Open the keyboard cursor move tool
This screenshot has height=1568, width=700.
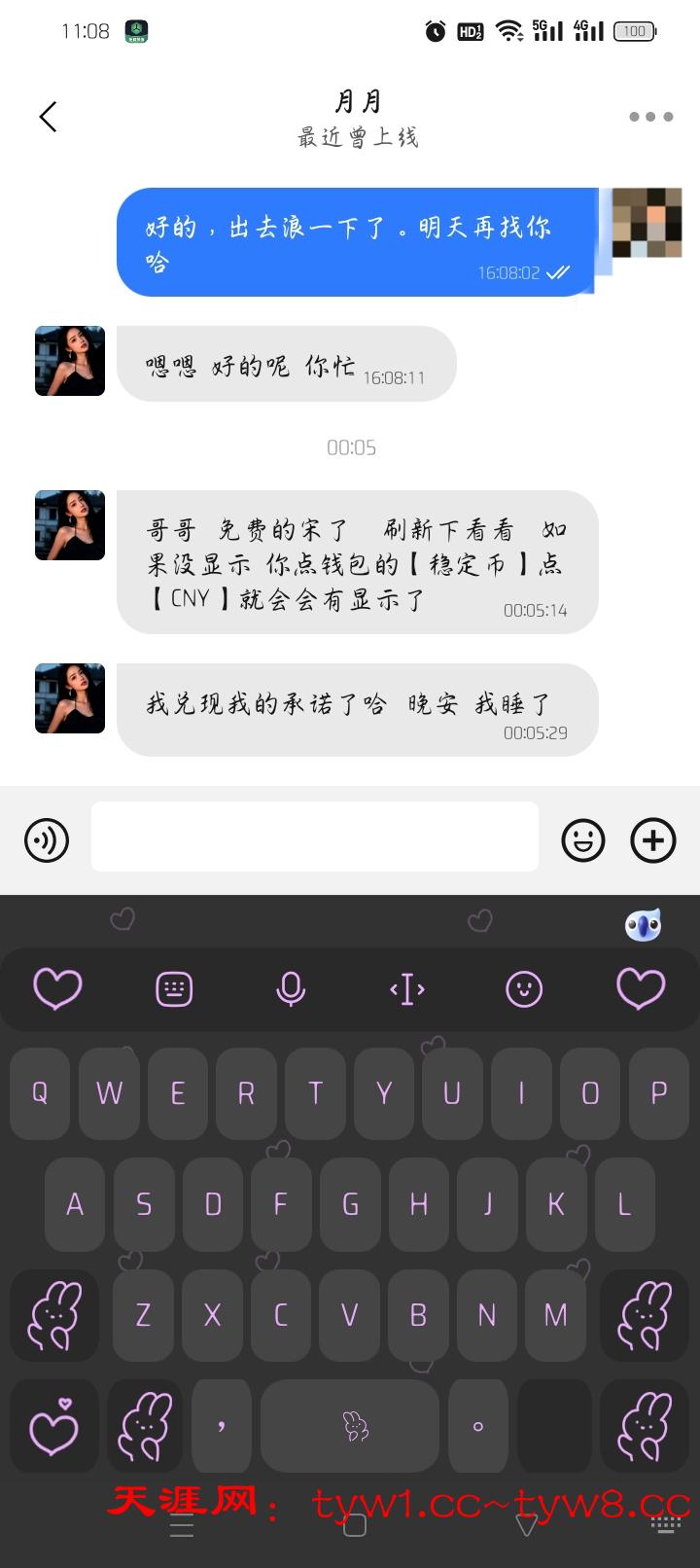point(407,989)
